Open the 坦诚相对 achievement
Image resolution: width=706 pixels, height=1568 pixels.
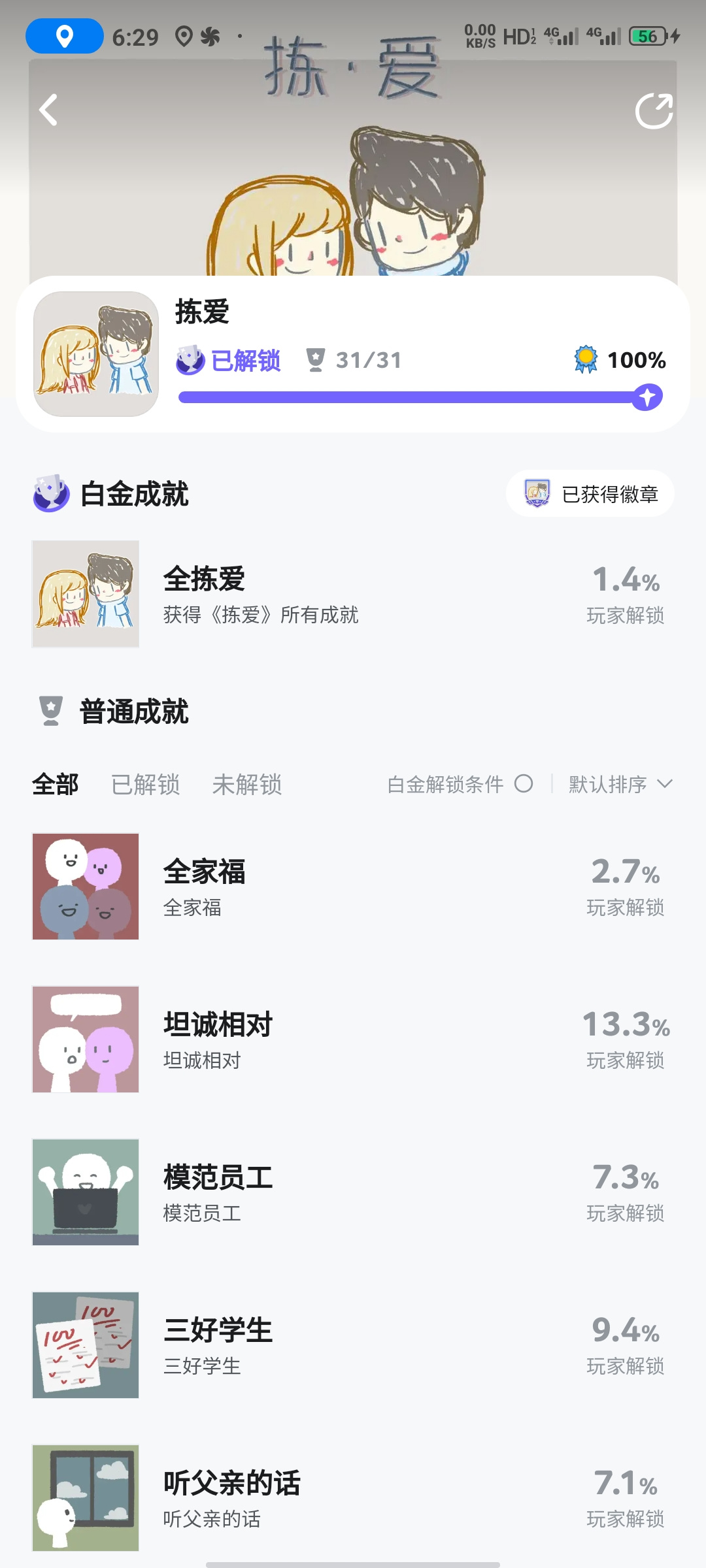353,1039
